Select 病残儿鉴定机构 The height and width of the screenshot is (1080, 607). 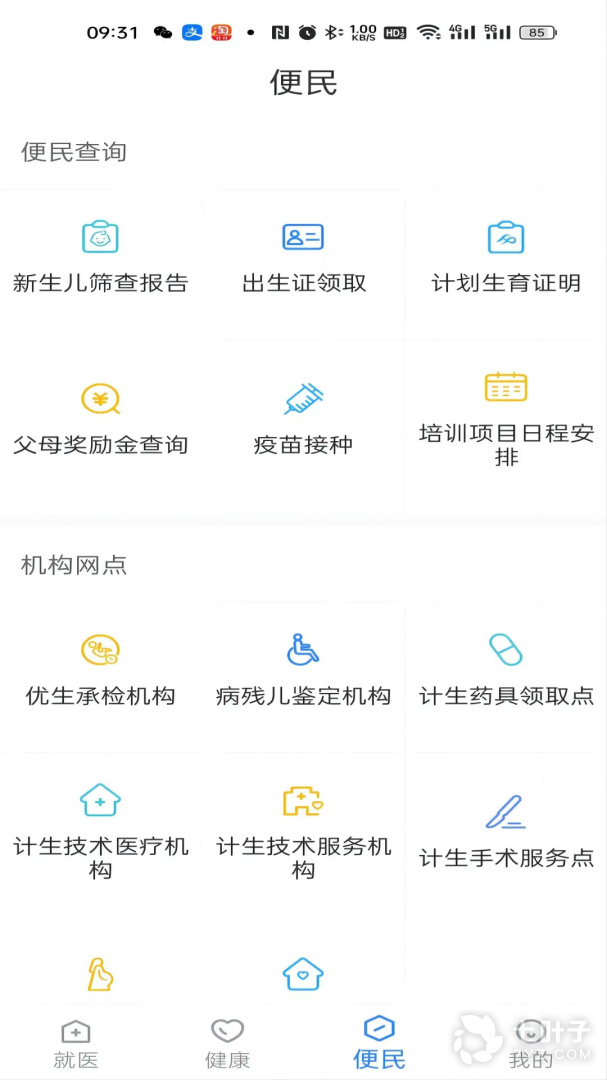tap(303, 670)
